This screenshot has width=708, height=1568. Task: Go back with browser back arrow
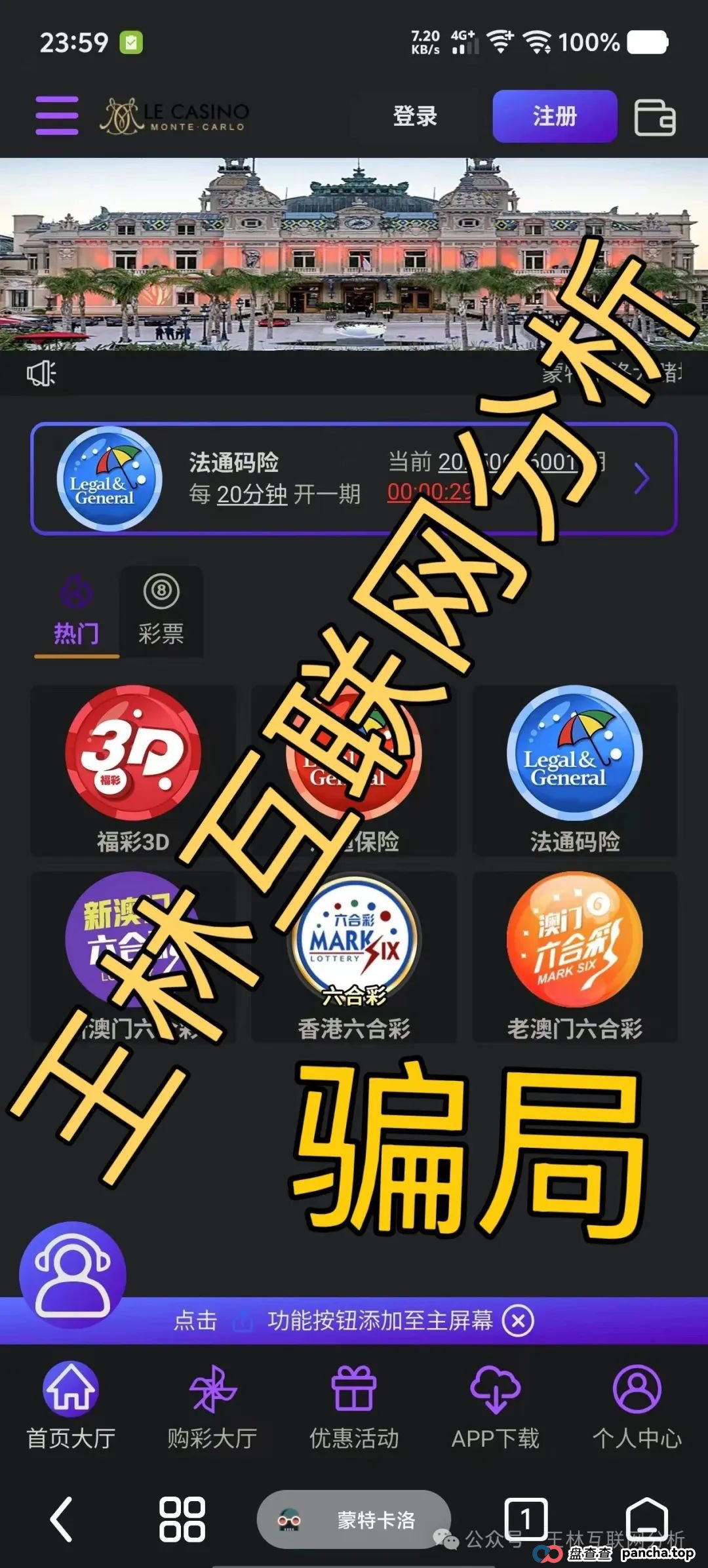[62, 1519]
